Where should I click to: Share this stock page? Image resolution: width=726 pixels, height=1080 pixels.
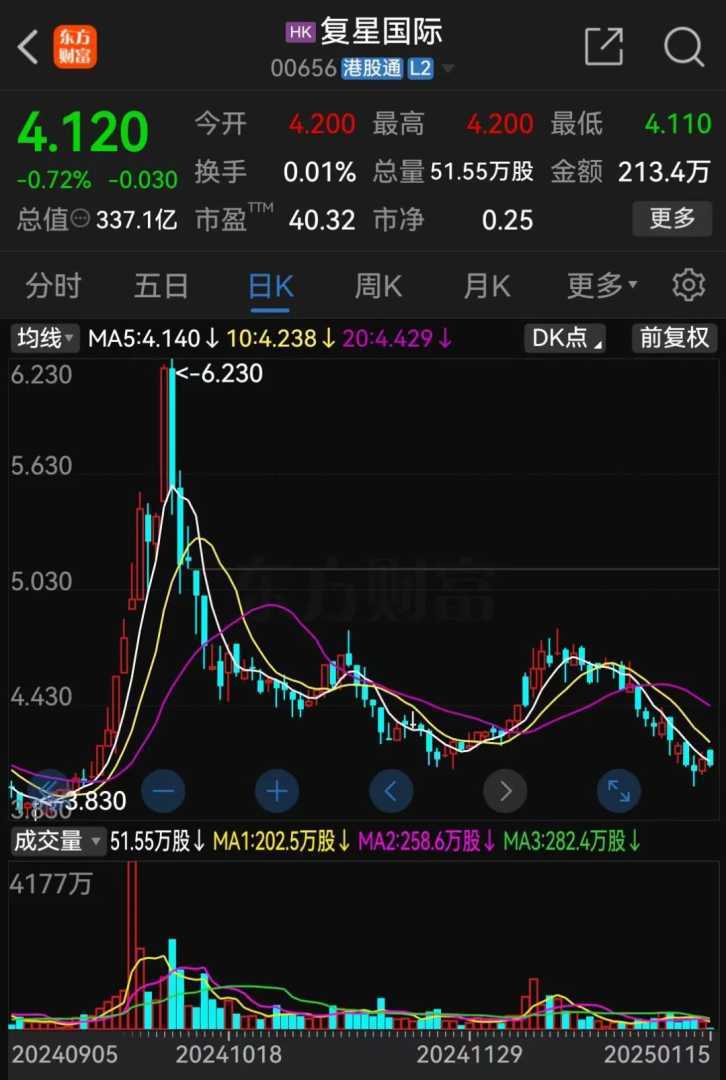[x=603, y=47]
